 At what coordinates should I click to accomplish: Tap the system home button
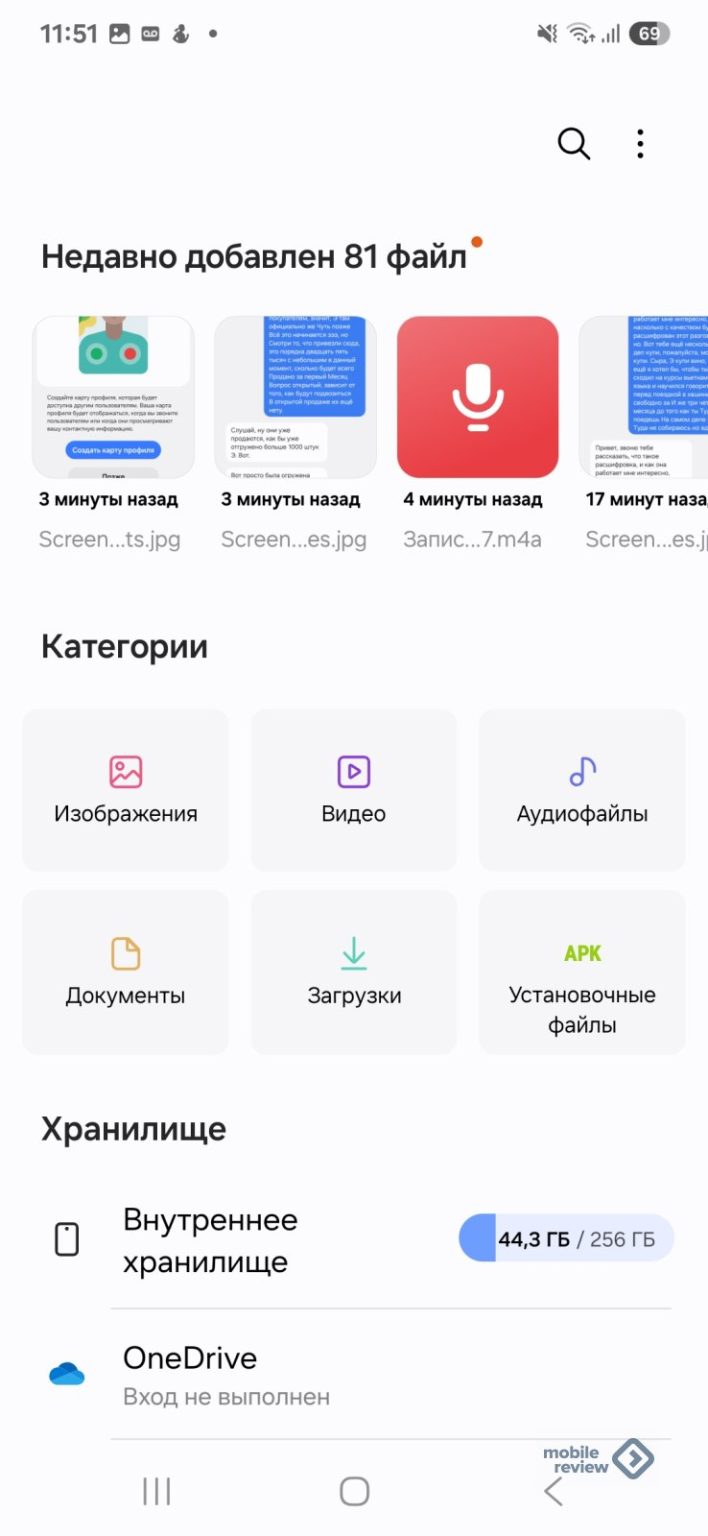[x=354, y=1492]
